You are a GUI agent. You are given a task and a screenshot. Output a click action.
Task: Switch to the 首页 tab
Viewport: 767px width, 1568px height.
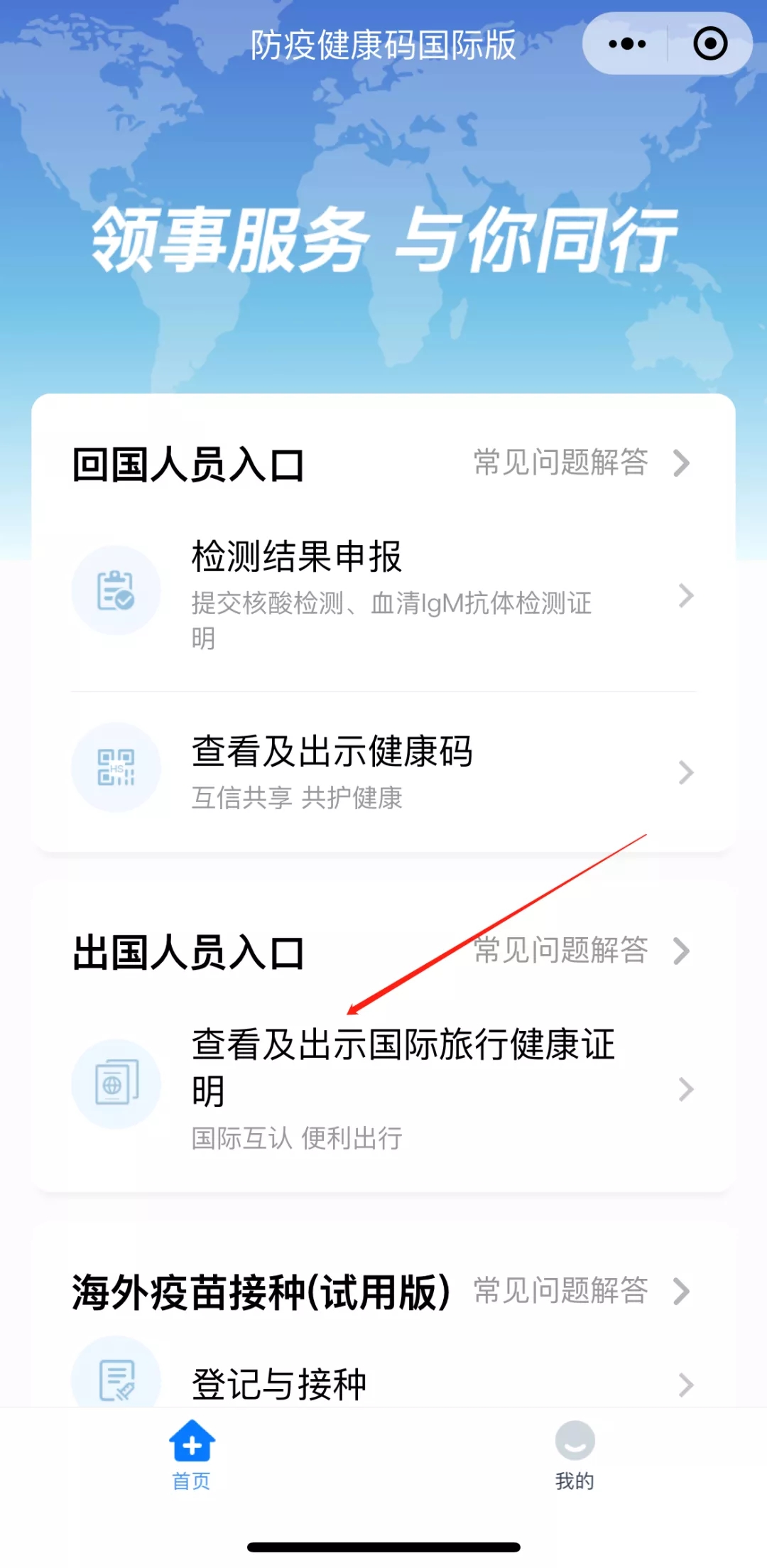click(192, 1455)
